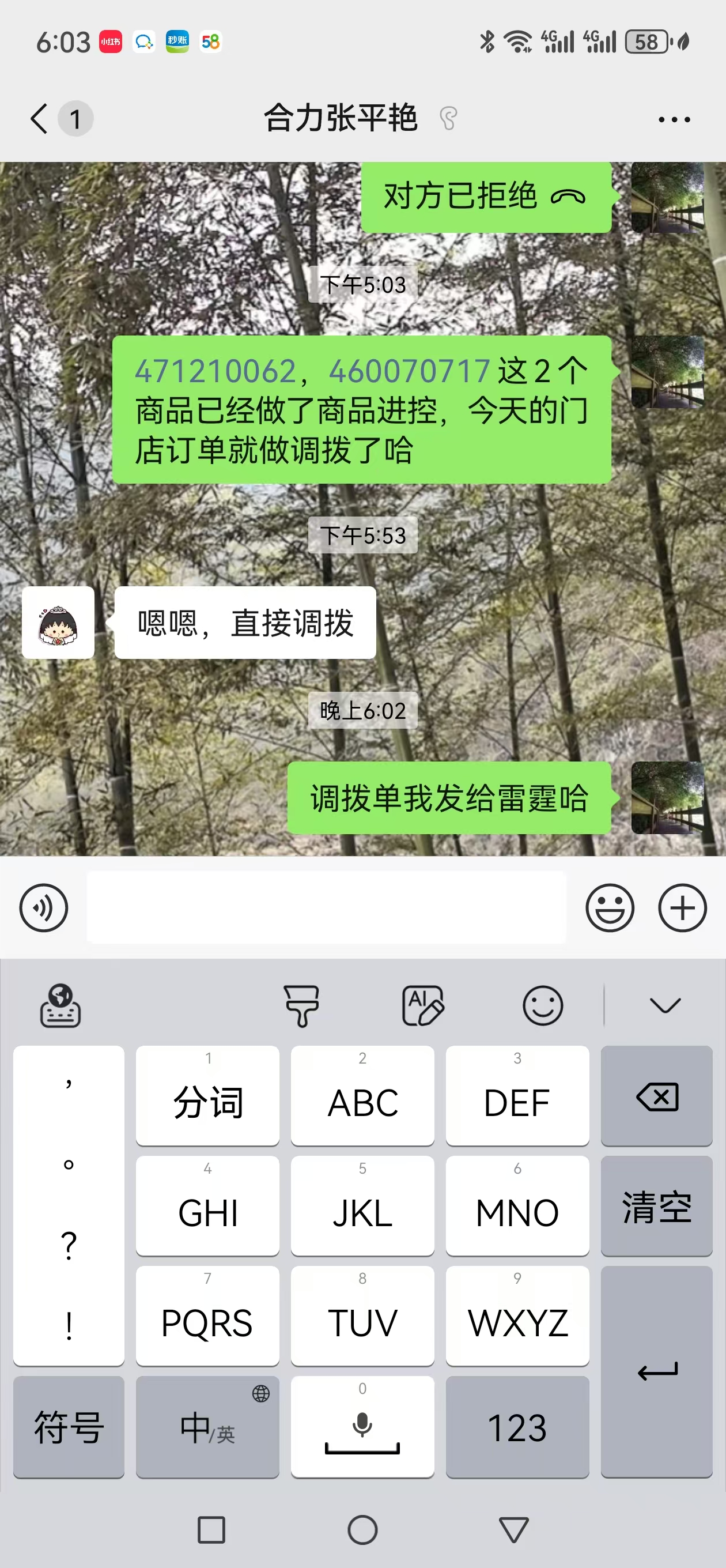
Task: Open the 符号 symbols keyboard
Action: click(x=69, y=1426)
